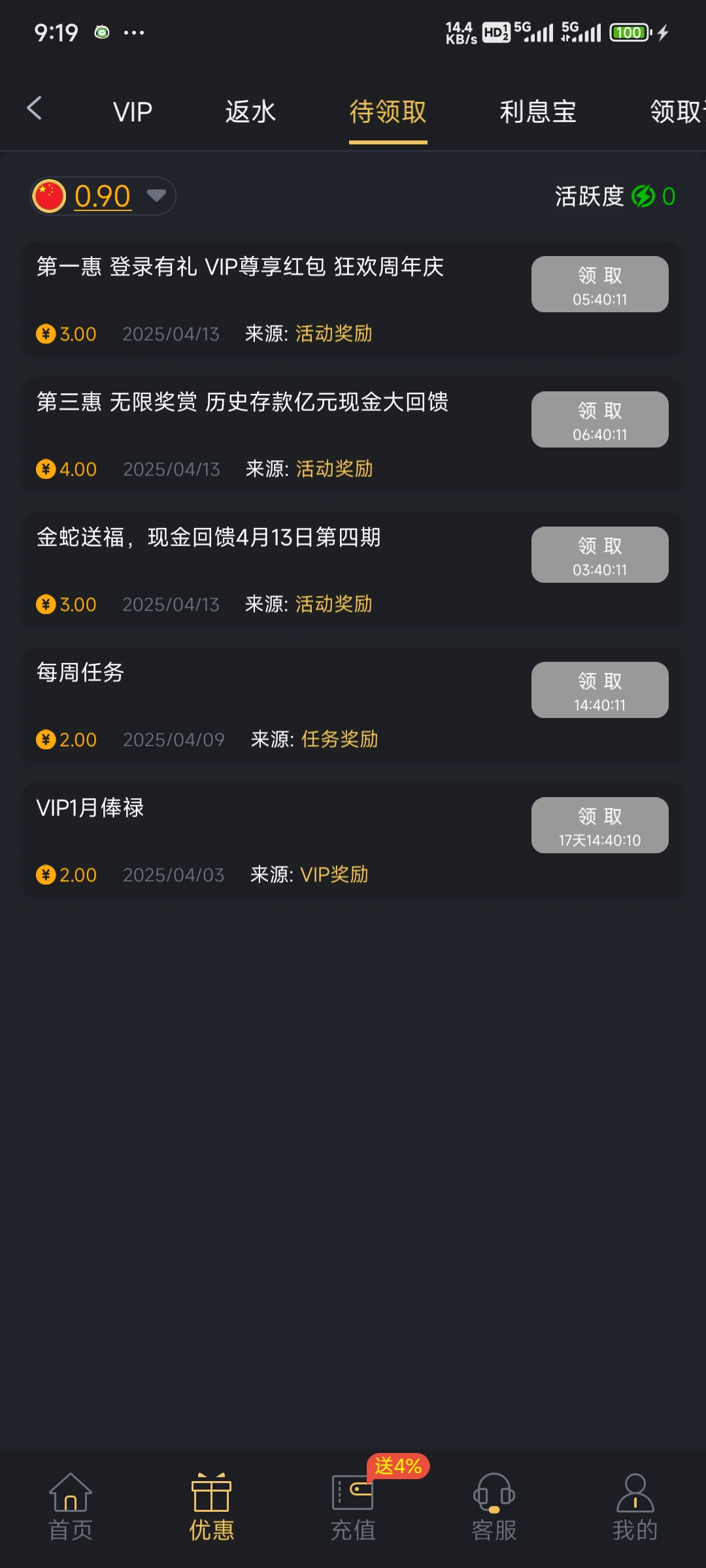The height and width of the screenshot is (1568, 706).
Task: Switch to the 利息宝 tab
Action: (x=537, y=112)
